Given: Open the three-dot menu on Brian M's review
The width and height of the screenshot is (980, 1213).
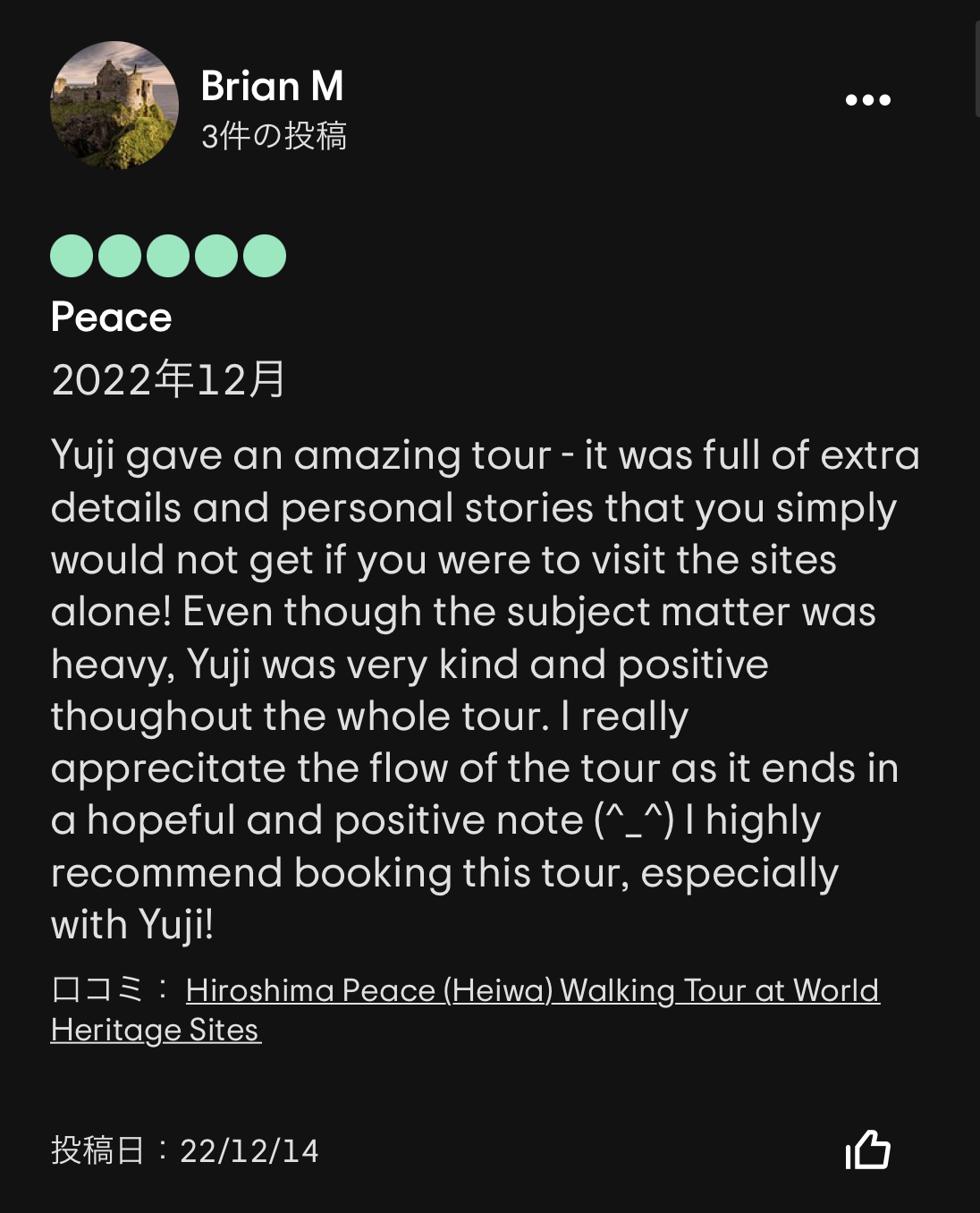Looking at the screenshot, I should tap(867, 100).
